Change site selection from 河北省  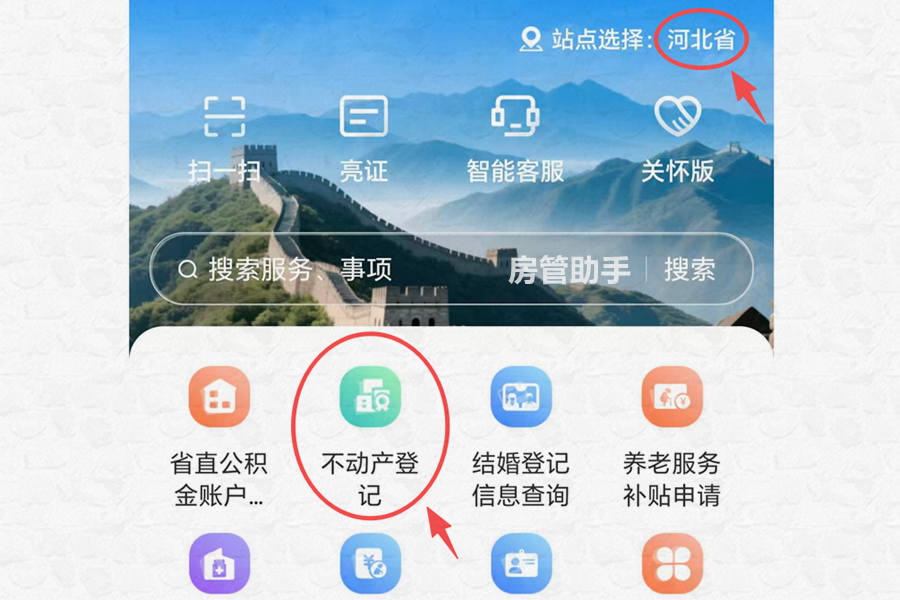click(x=701, y=40)
